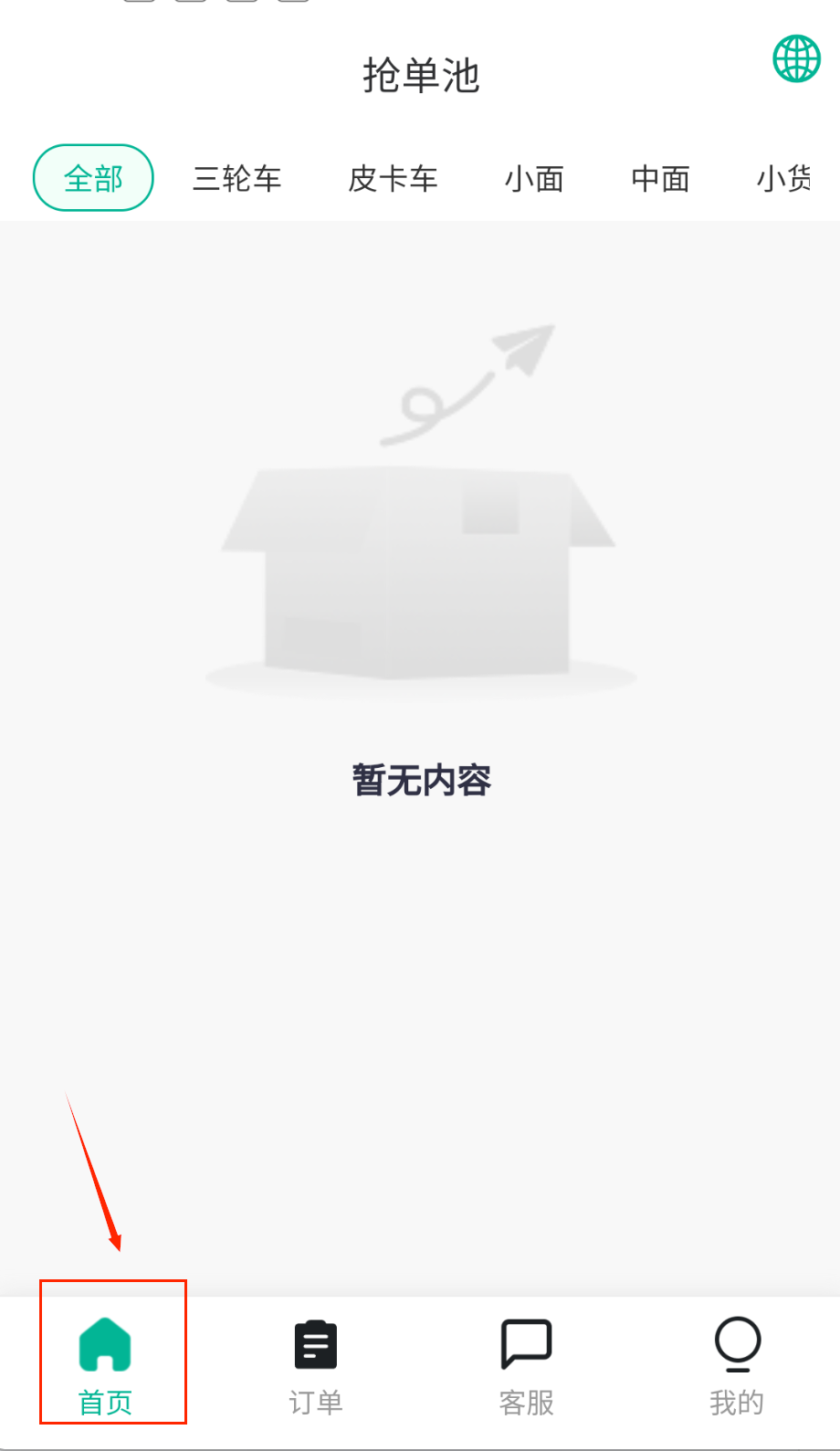Switch to the 我的 profile tab
Viewport: 840px width, 1451px height.
[737, 1362]
